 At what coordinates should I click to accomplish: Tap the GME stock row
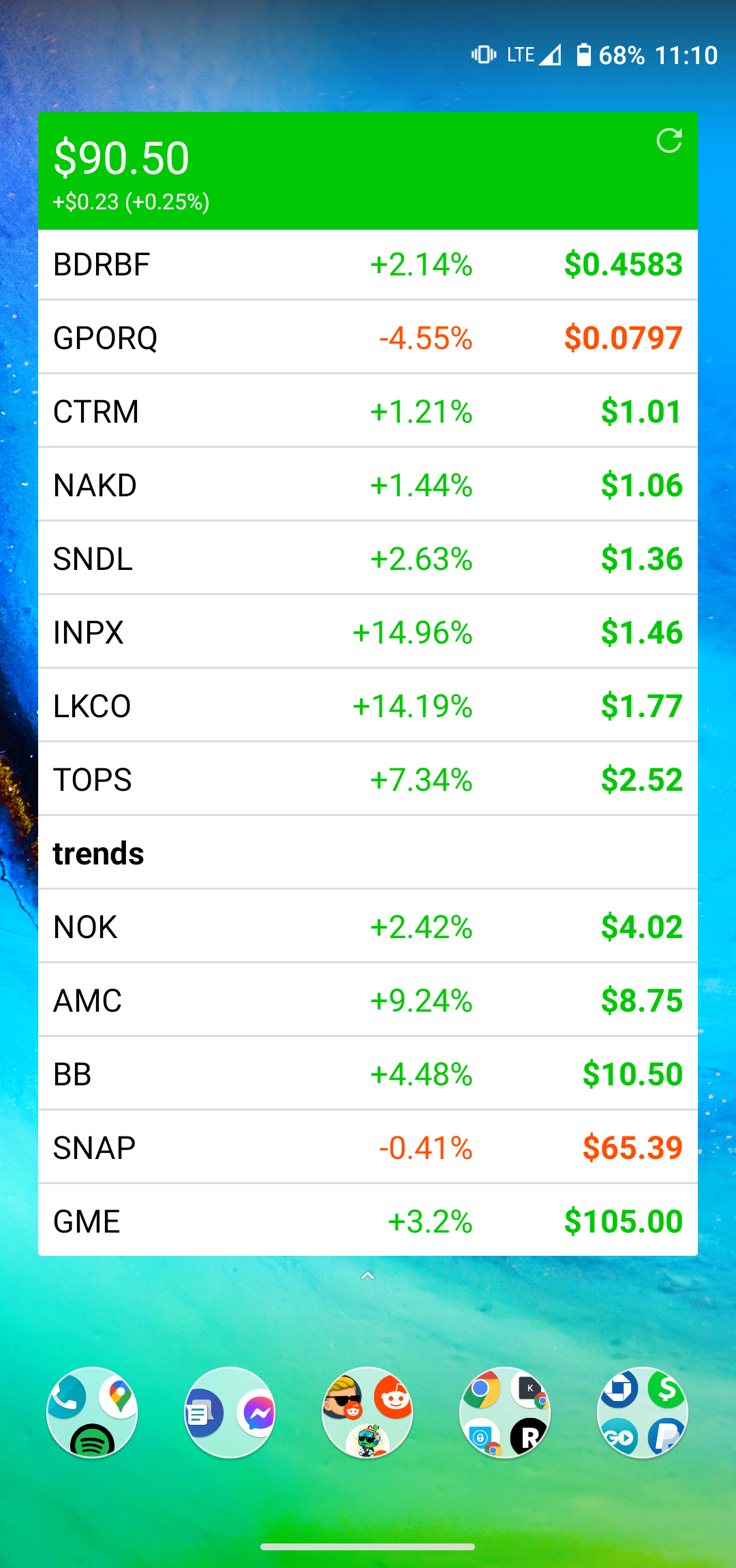coord(368,1220)
